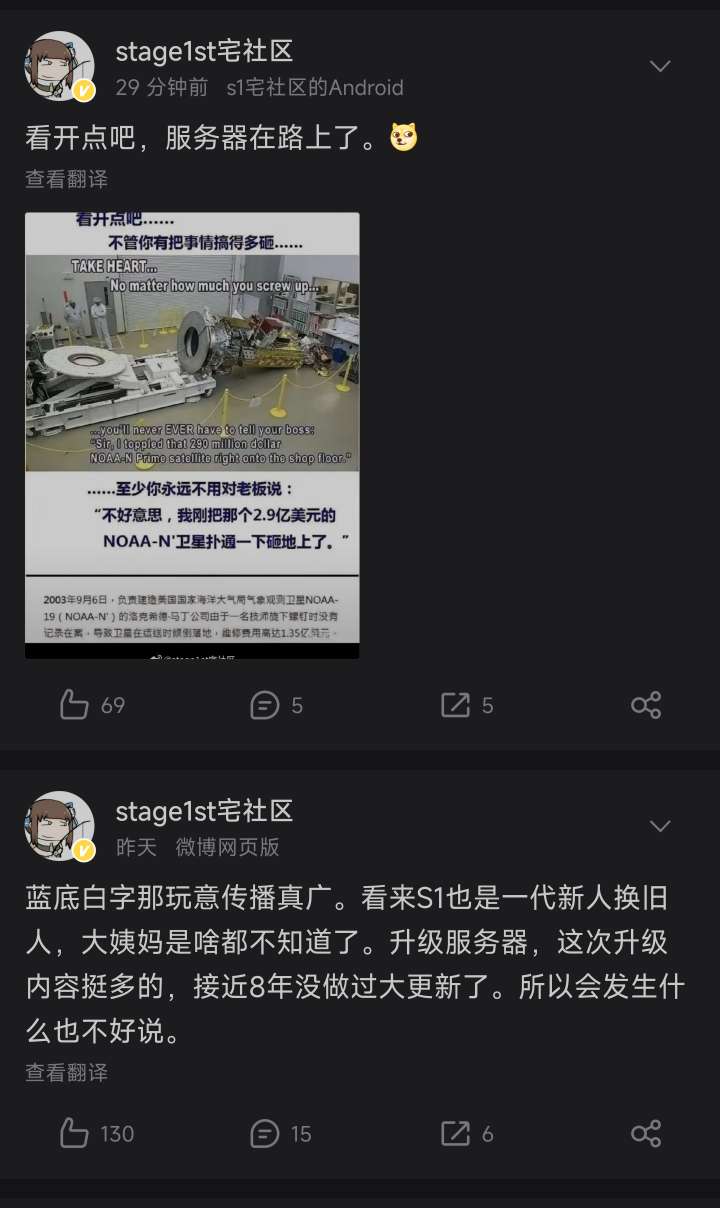Tap 查看翻译 under the 蓝底白字 post
Viewport: 720px width, 1208px height.
tap(66, 1072)
